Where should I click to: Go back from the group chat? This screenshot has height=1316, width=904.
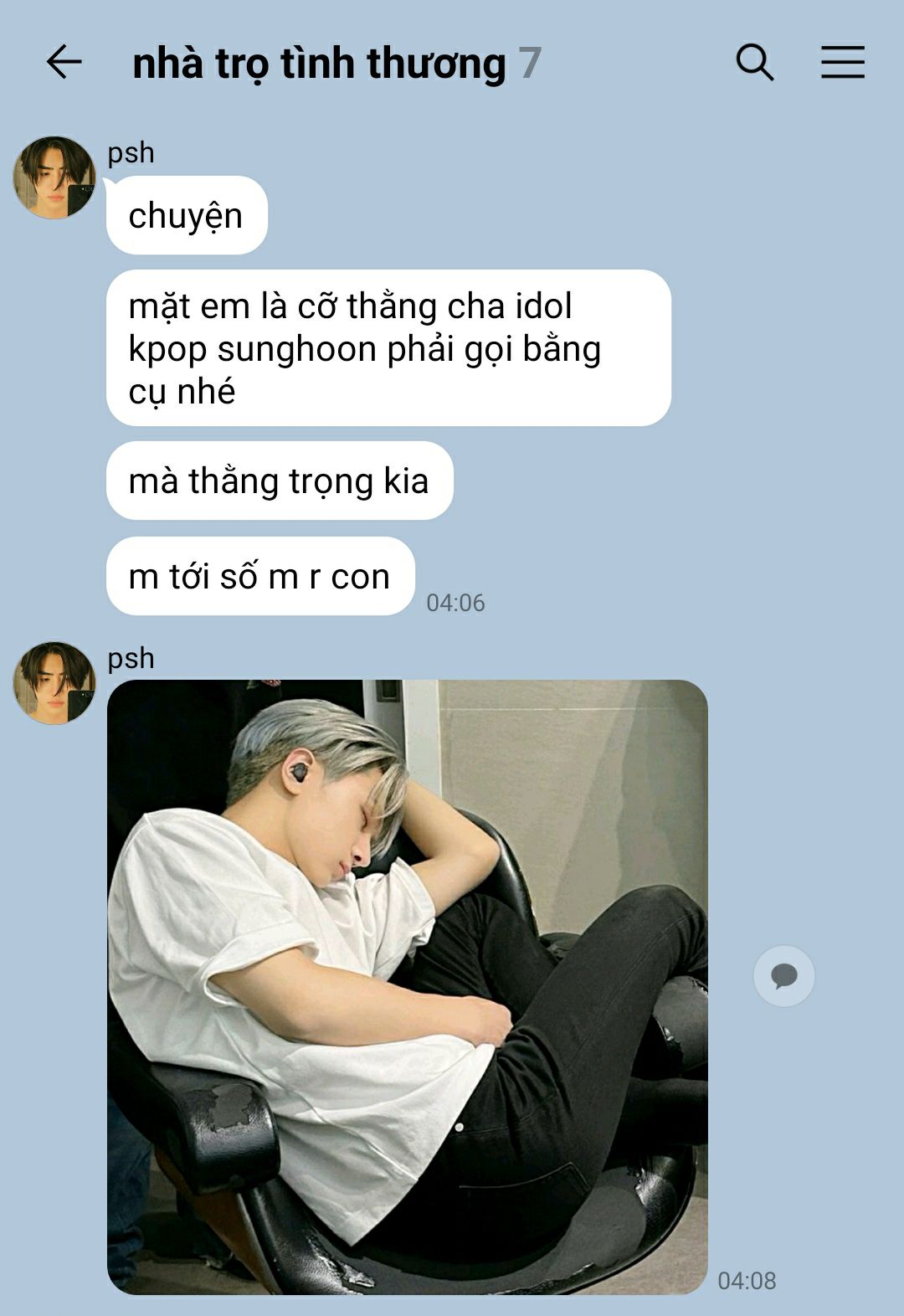point(64,62)
